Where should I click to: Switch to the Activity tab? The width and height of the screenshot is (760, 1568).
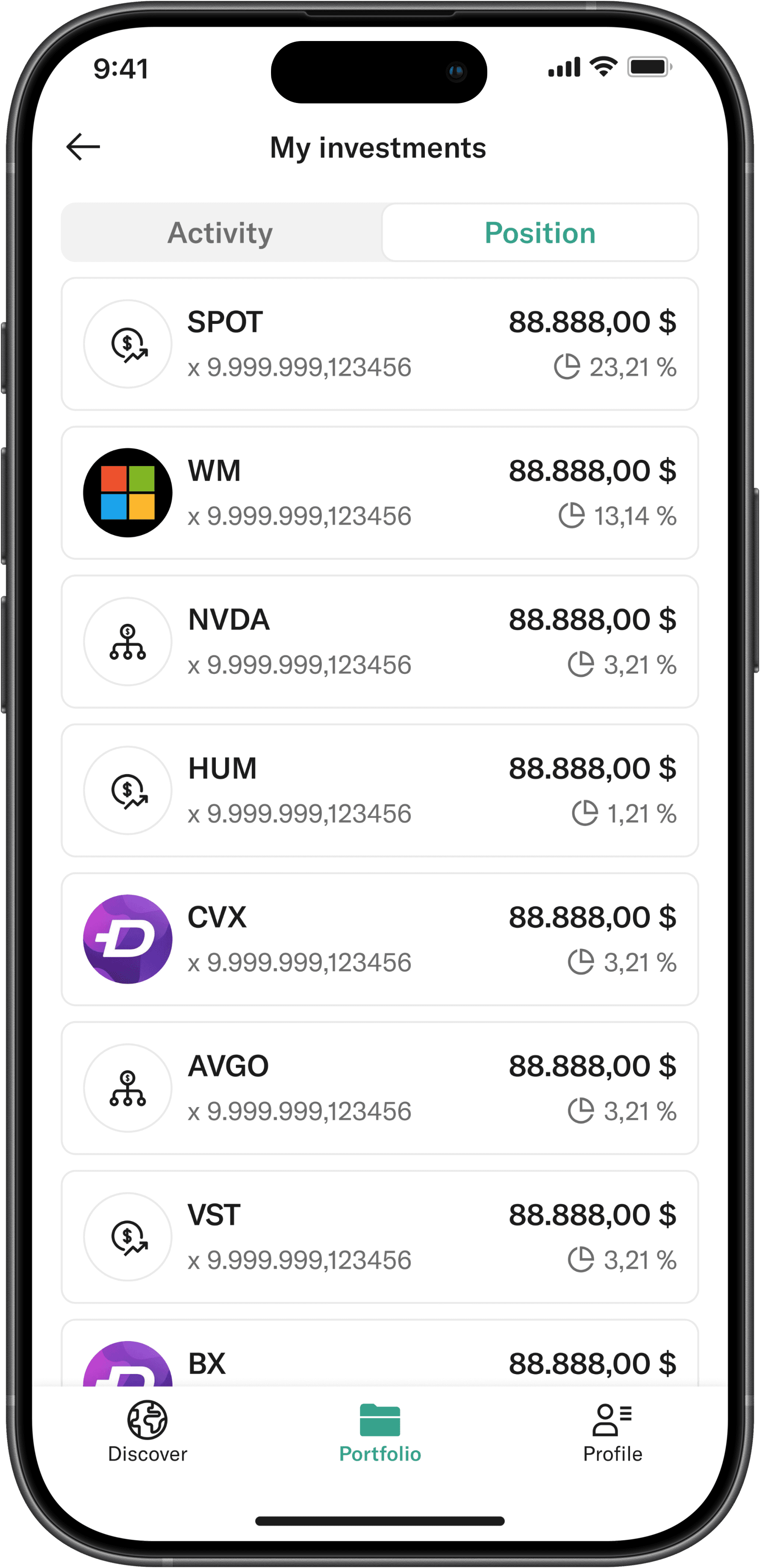tap(221, 232)
